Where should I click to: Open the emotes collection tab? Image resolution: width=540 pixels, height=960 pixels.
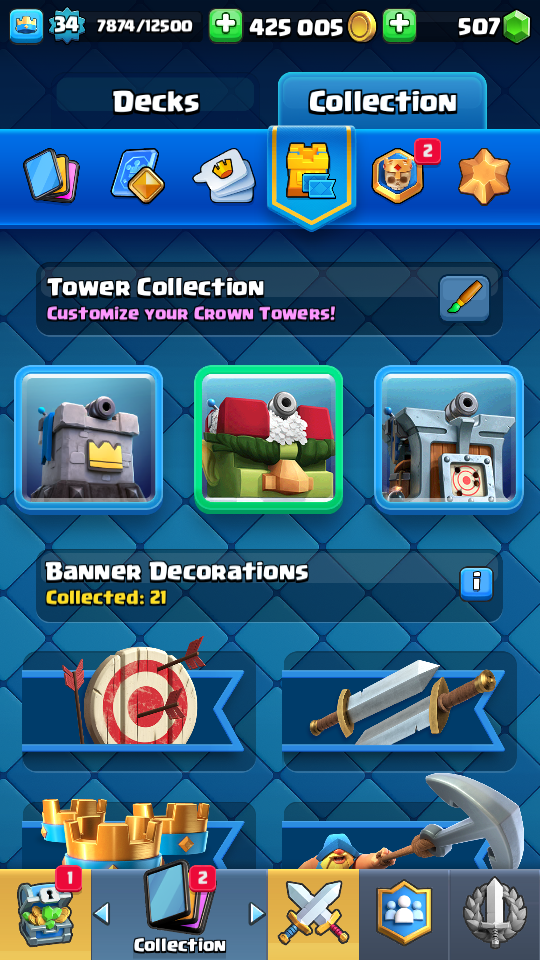[224, 176]
